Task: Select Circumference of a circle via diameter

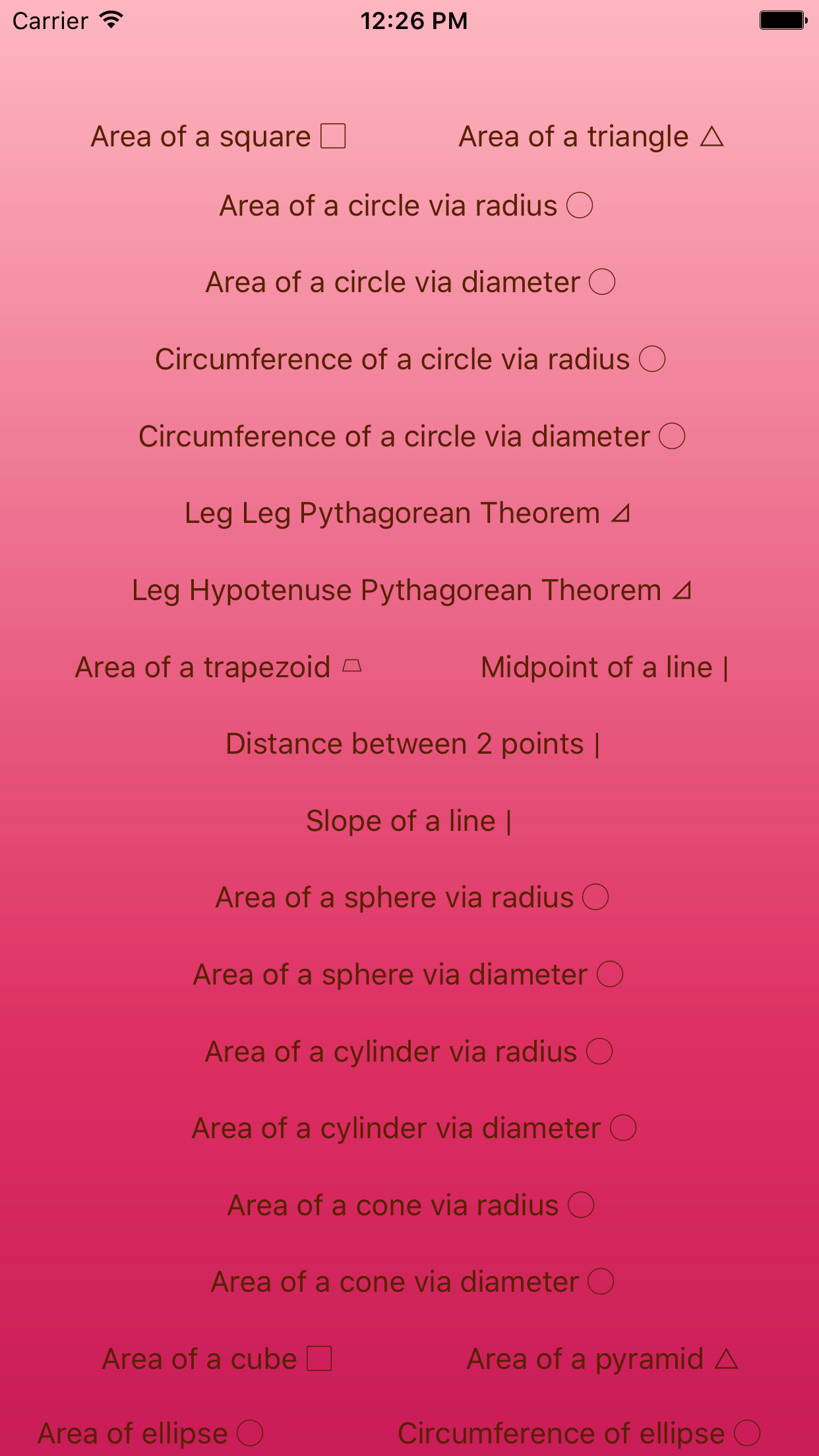Action: [411, 437]
